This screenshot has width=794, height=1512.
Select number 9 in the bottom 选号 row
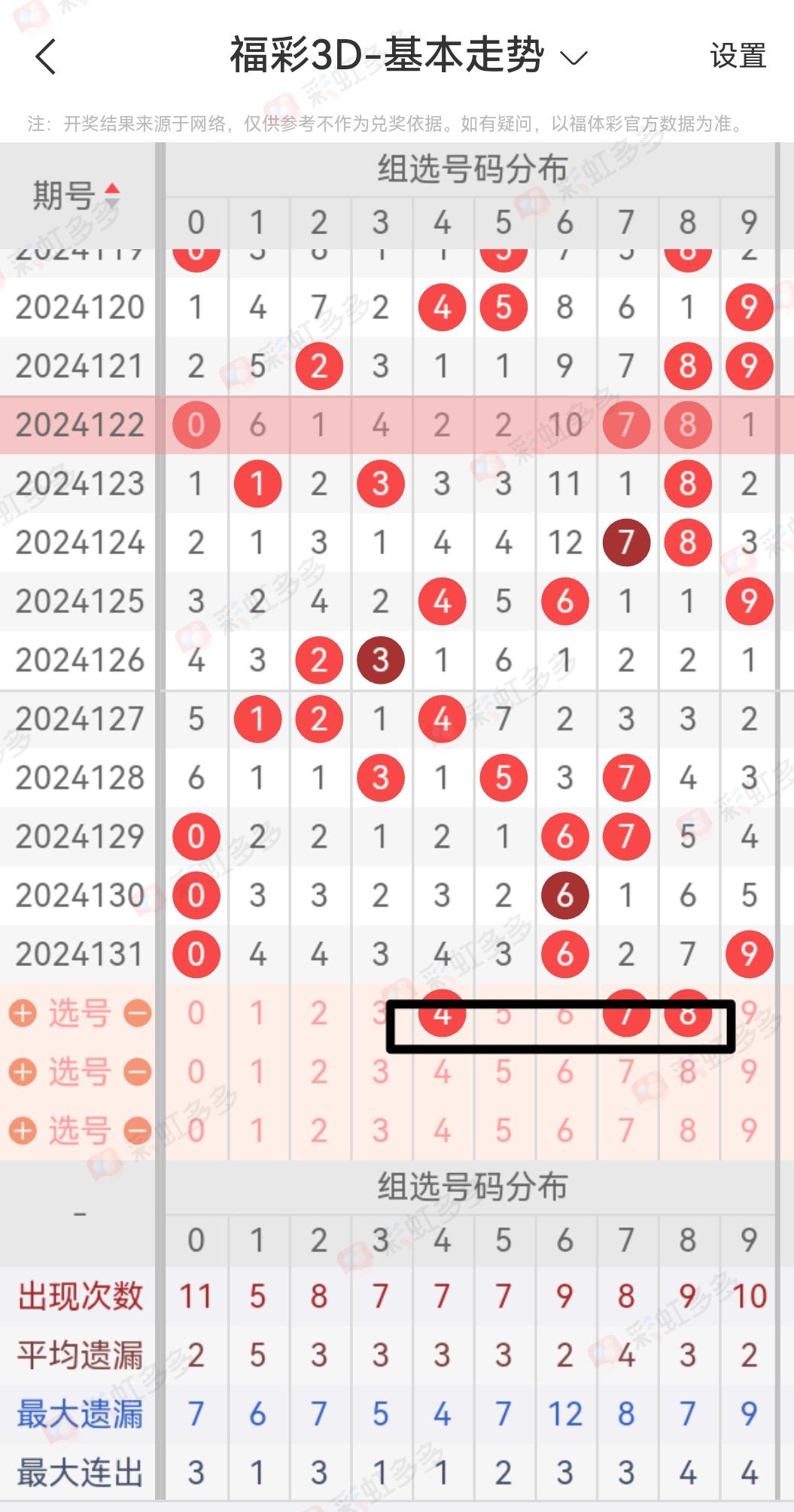point(748,1130)
